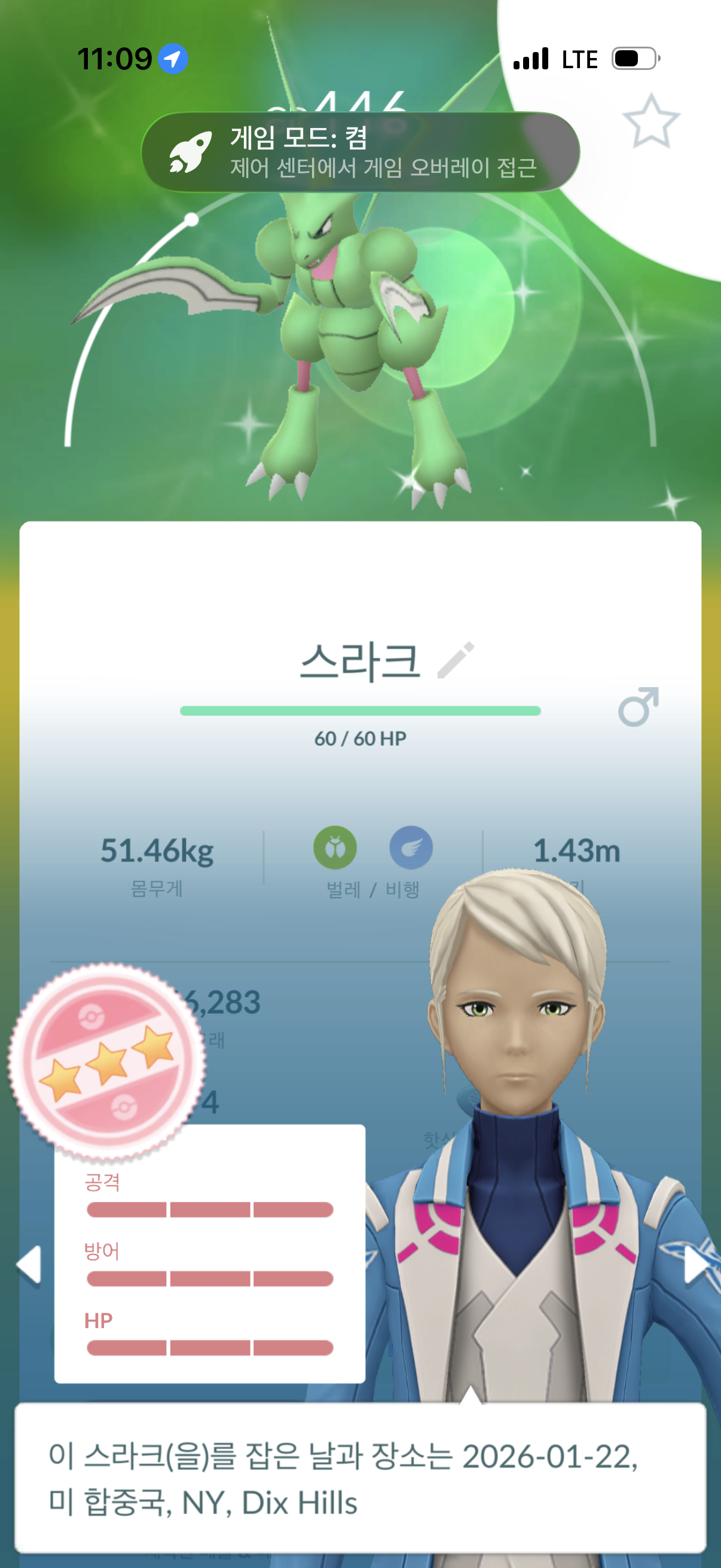Screen dimensions: 721x1568
Task: Mark this Scyther as a favorite with the star
Action: [x=650, y=121]
